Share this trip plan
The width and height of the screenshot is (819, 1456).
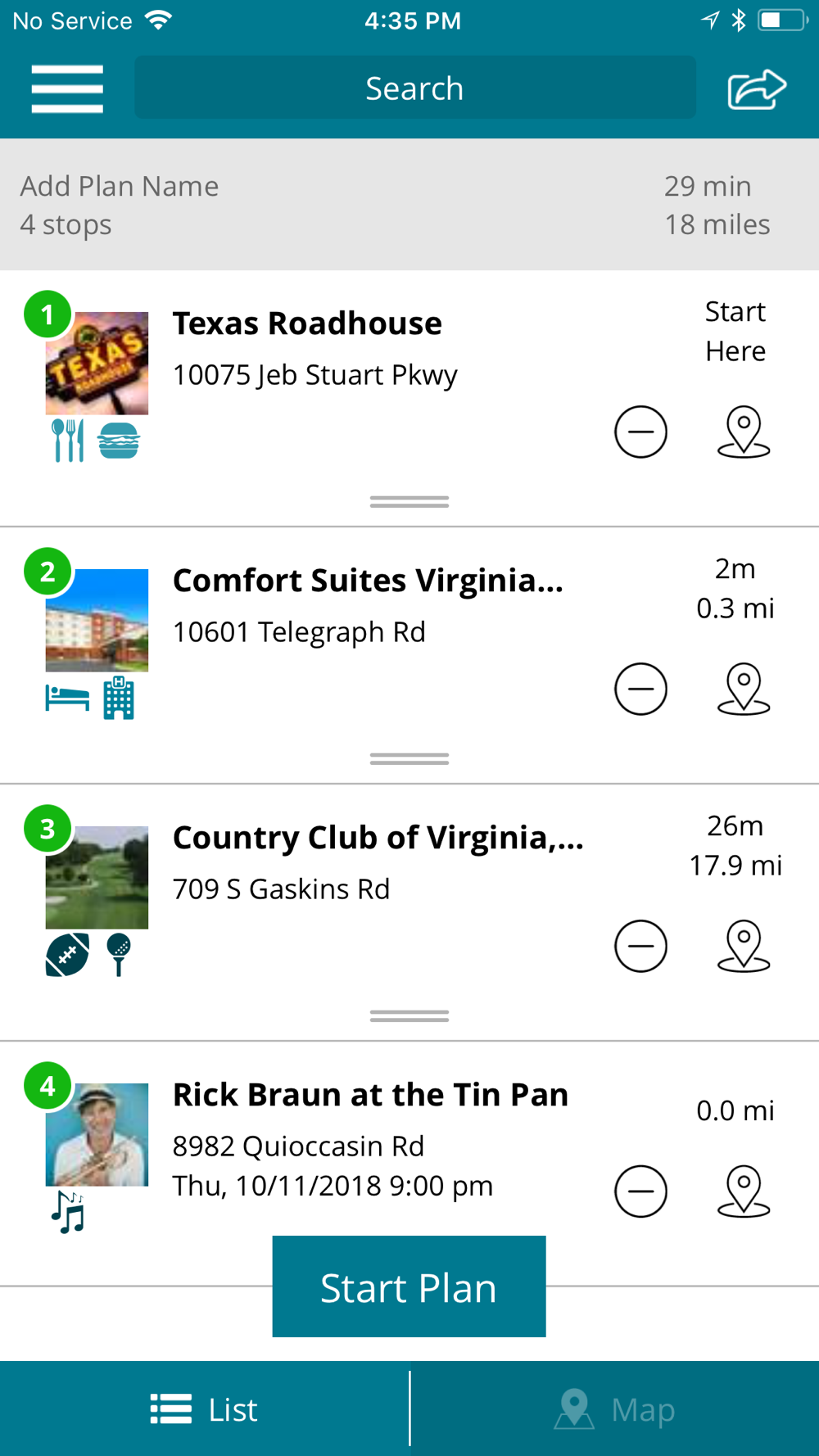point(756,88)
